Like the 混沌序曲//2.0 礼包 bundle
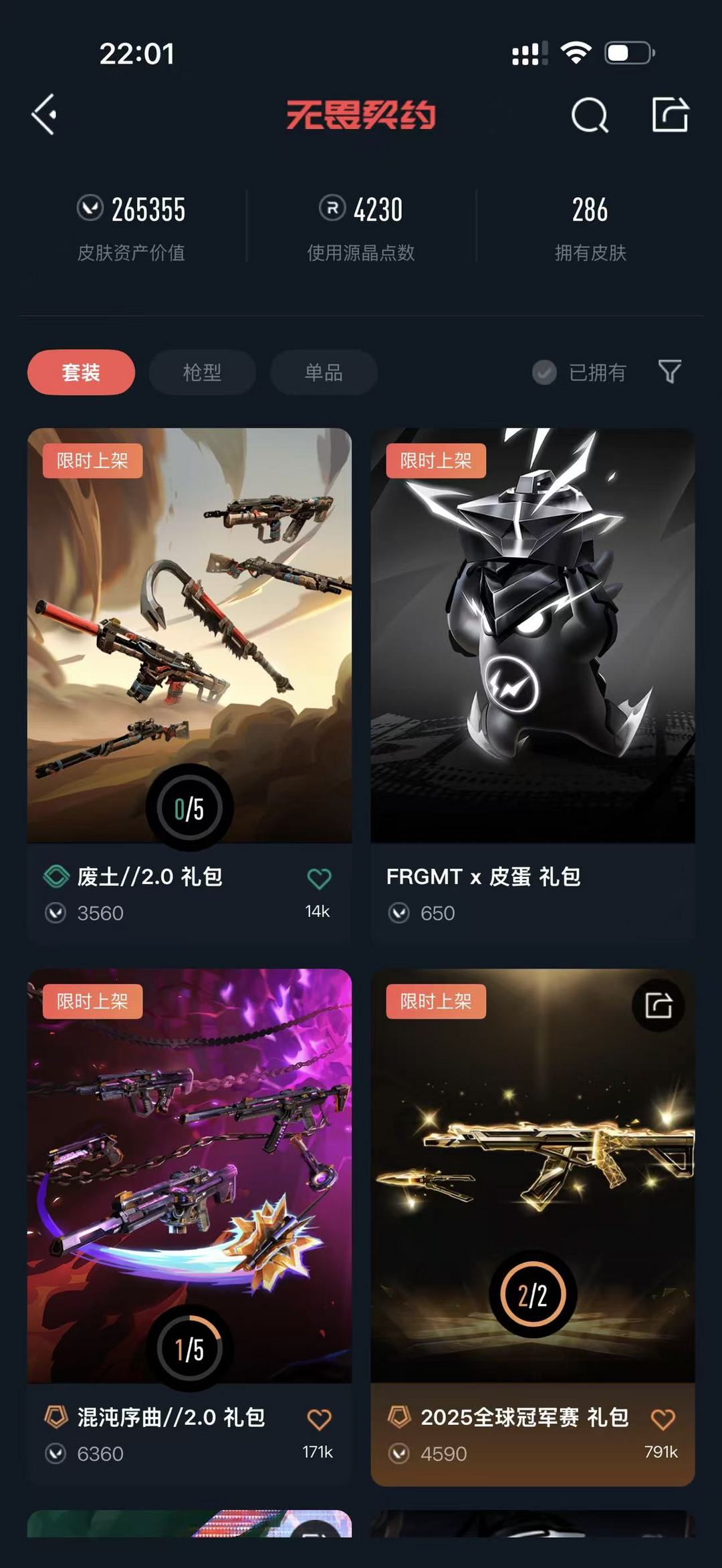 (319, 1419)
